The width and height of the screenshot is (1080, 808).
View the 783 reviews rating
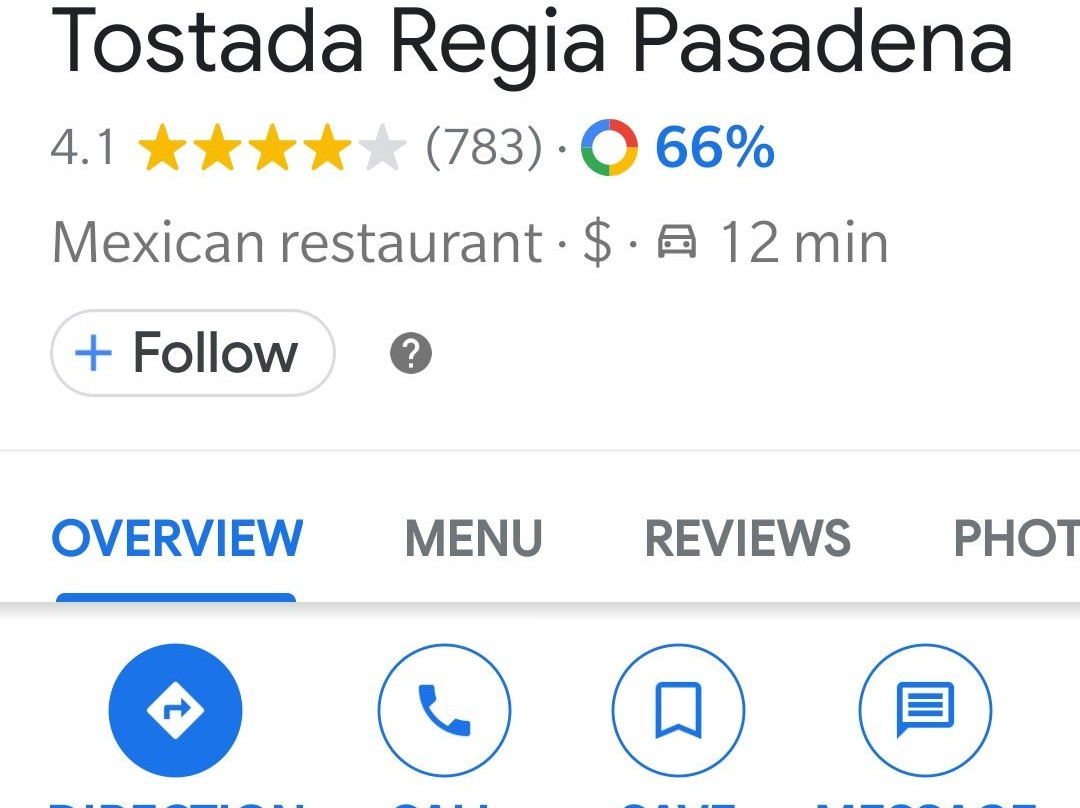[x=484, y=148]
